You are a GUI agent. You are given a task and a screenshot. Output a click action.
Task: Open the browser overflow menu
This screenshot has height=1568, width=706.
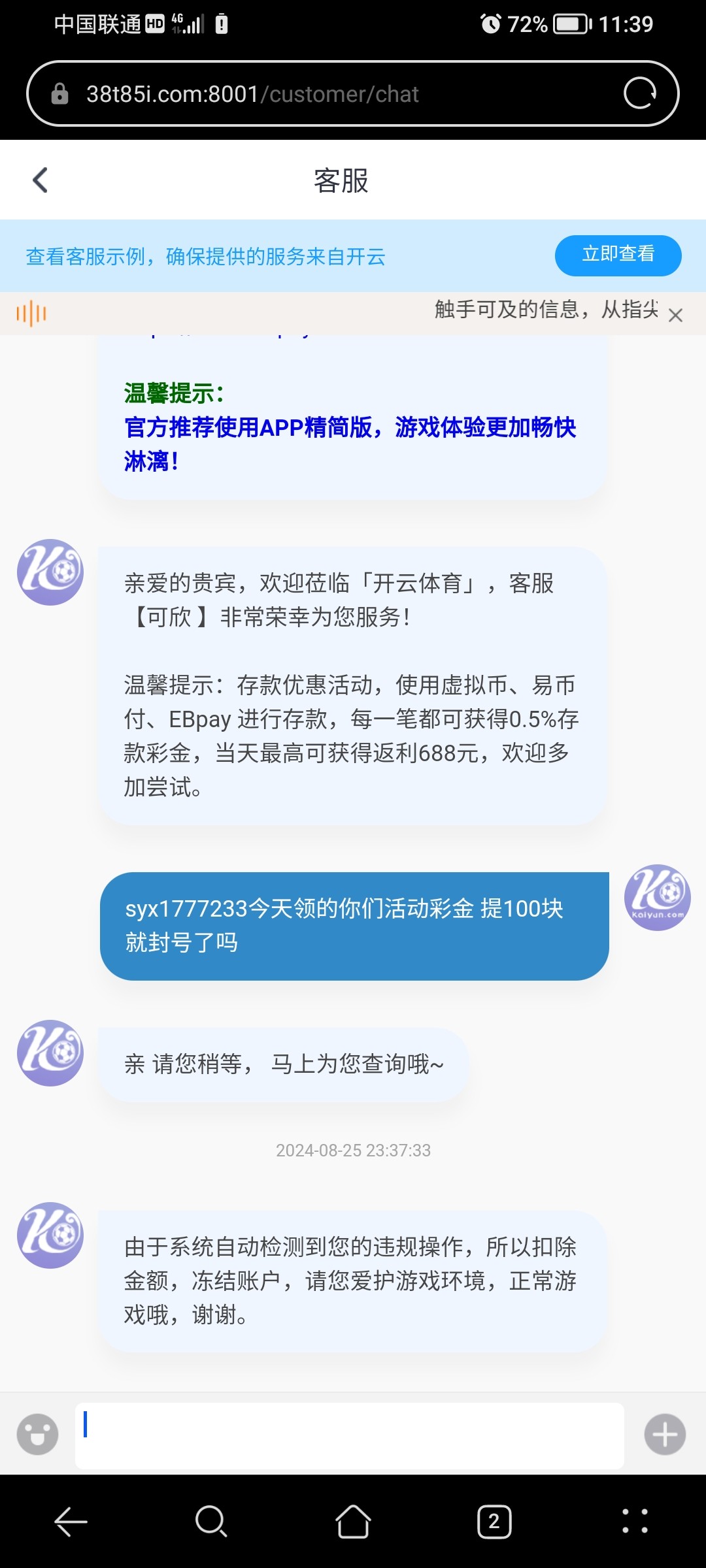click(635, 1522)
